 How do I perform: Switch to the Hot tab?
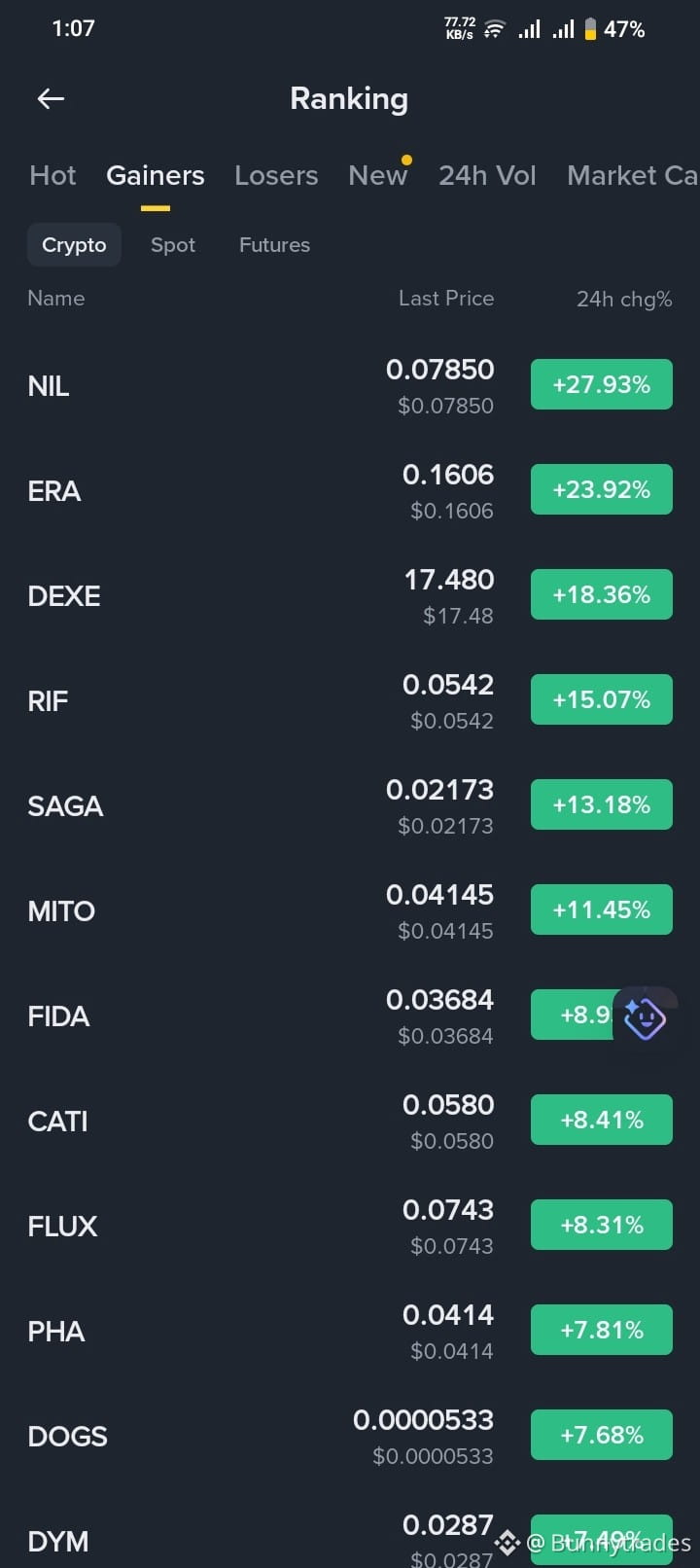[x=52, y=175]
